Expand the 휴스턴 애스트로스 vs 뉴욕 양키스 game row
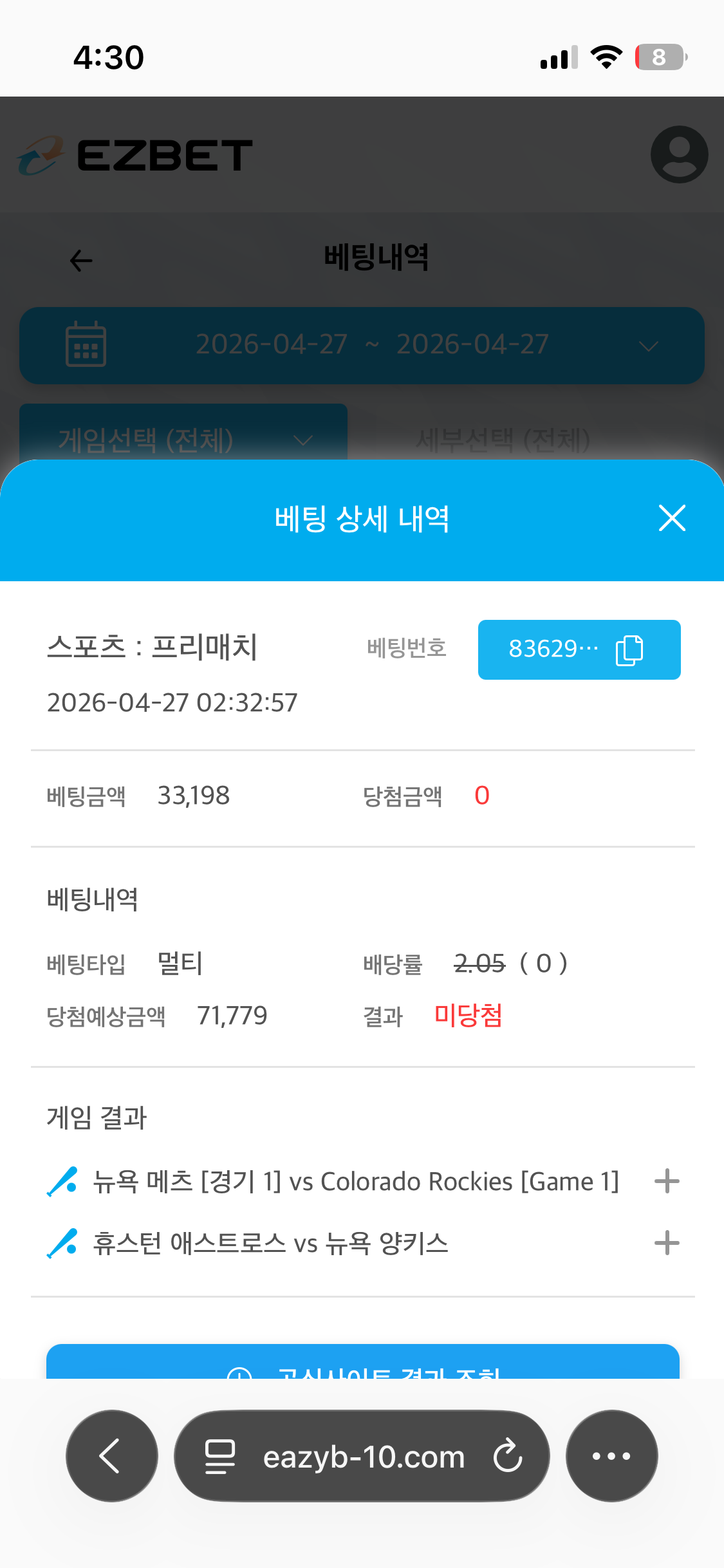724x1568 pixels. click(667, 1243)
